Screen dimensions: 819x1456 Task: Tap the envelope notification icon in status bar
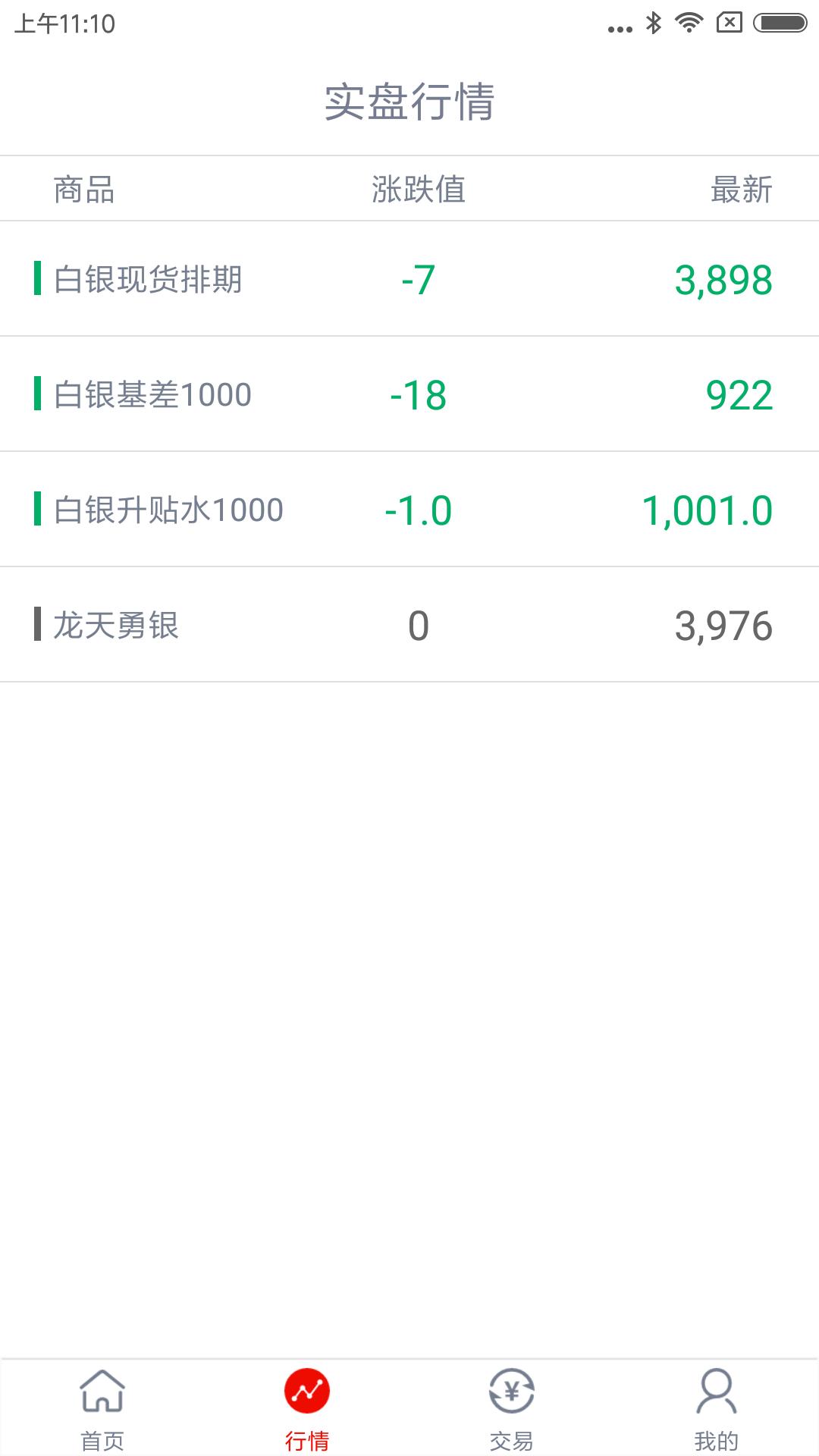click(730, 22)
